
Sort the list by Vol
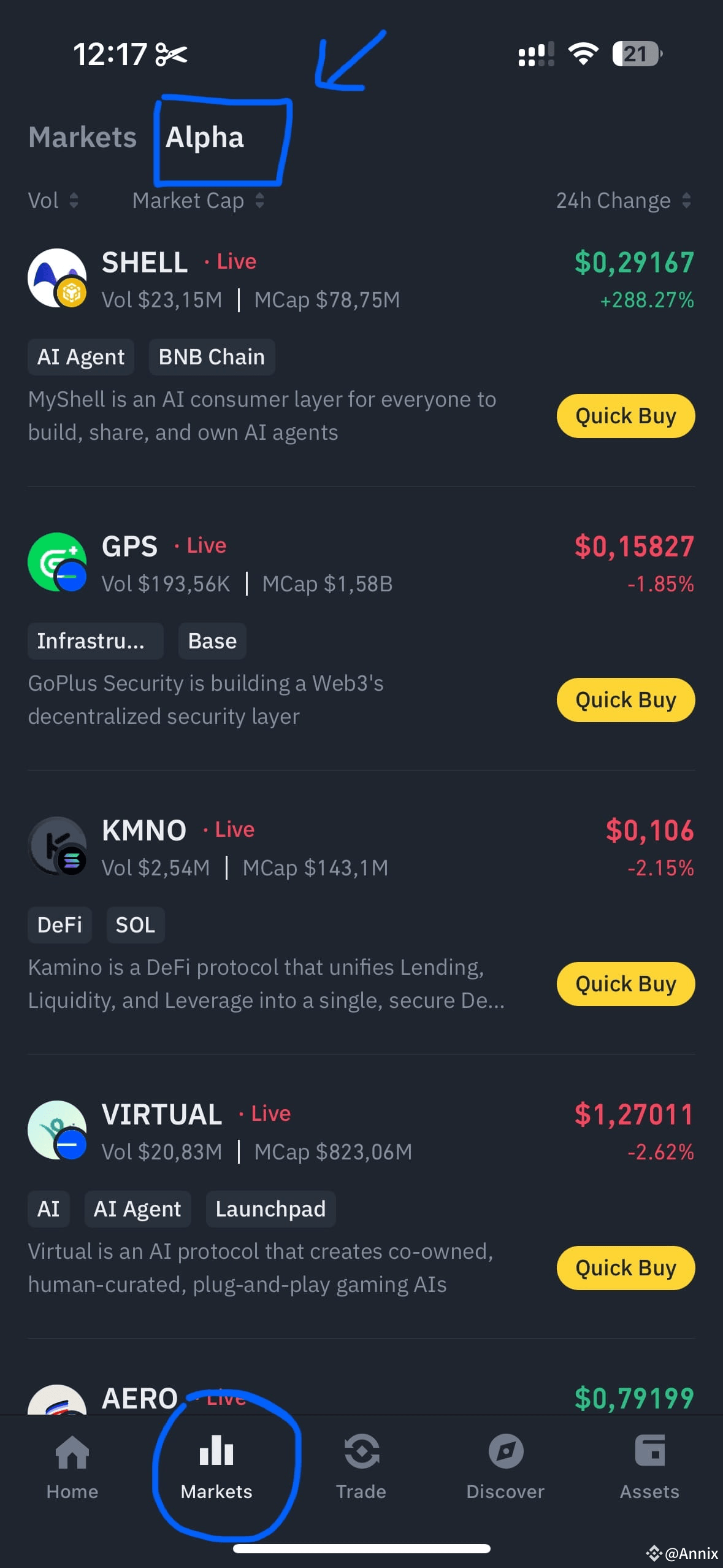[53, 201]
